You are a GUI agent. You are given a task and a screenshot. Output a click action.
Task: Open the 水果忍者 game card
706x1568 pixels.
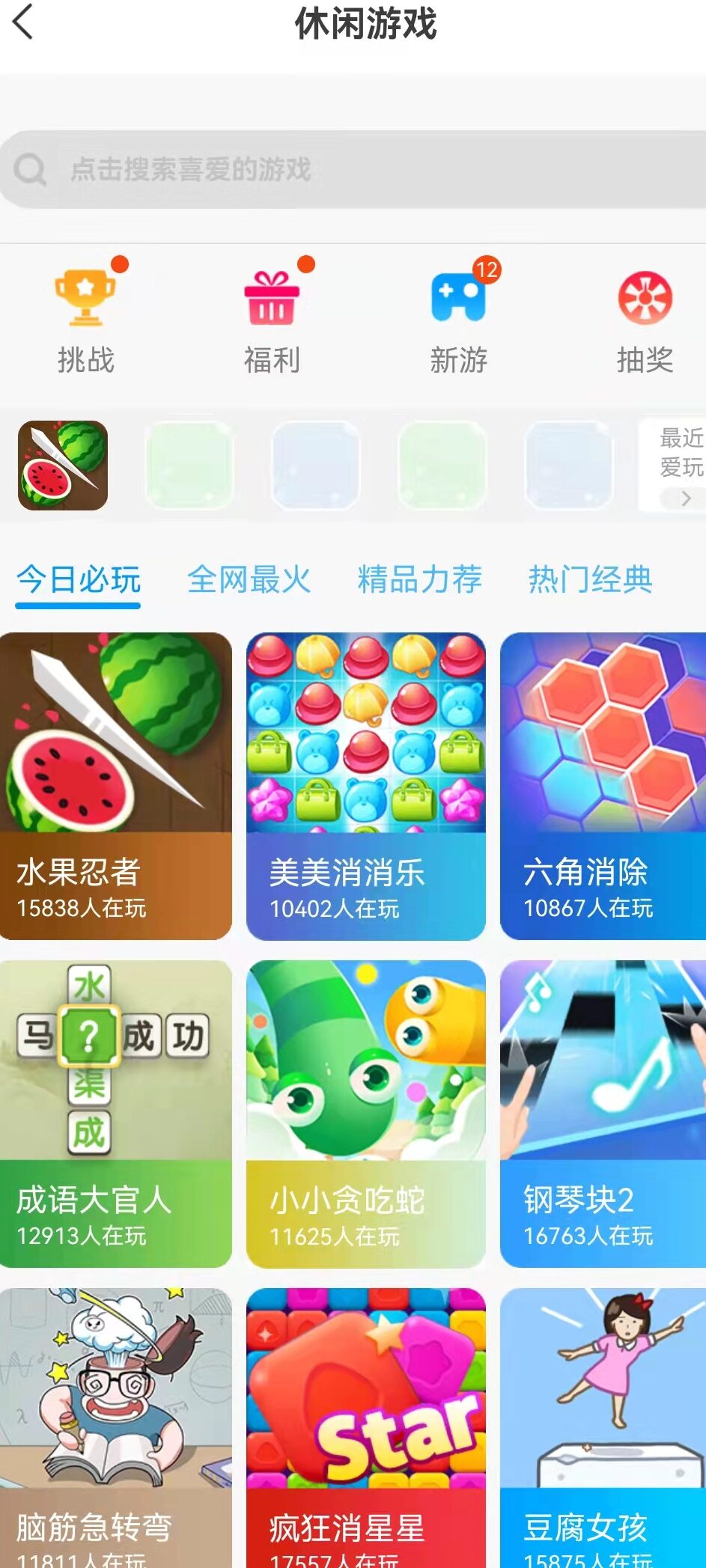[116, 786]
